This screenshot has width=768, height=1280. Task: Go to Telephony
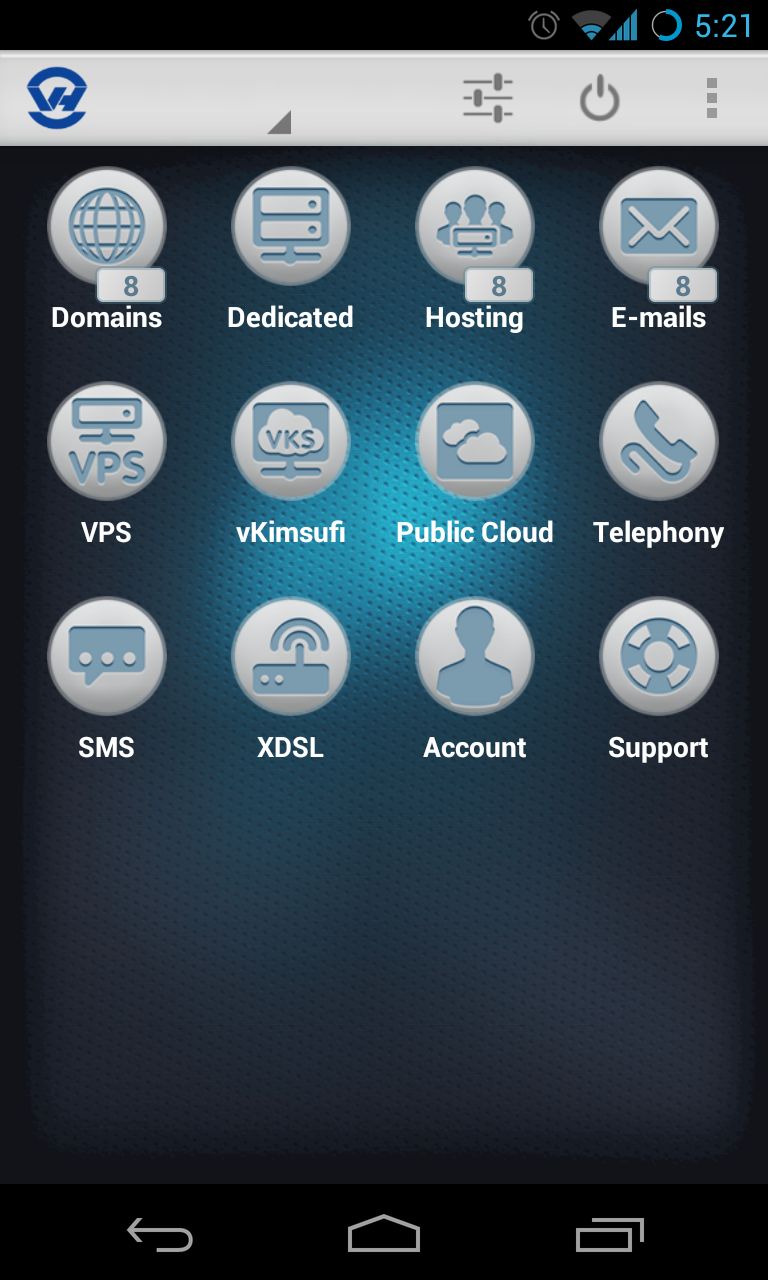coord(659,465)
